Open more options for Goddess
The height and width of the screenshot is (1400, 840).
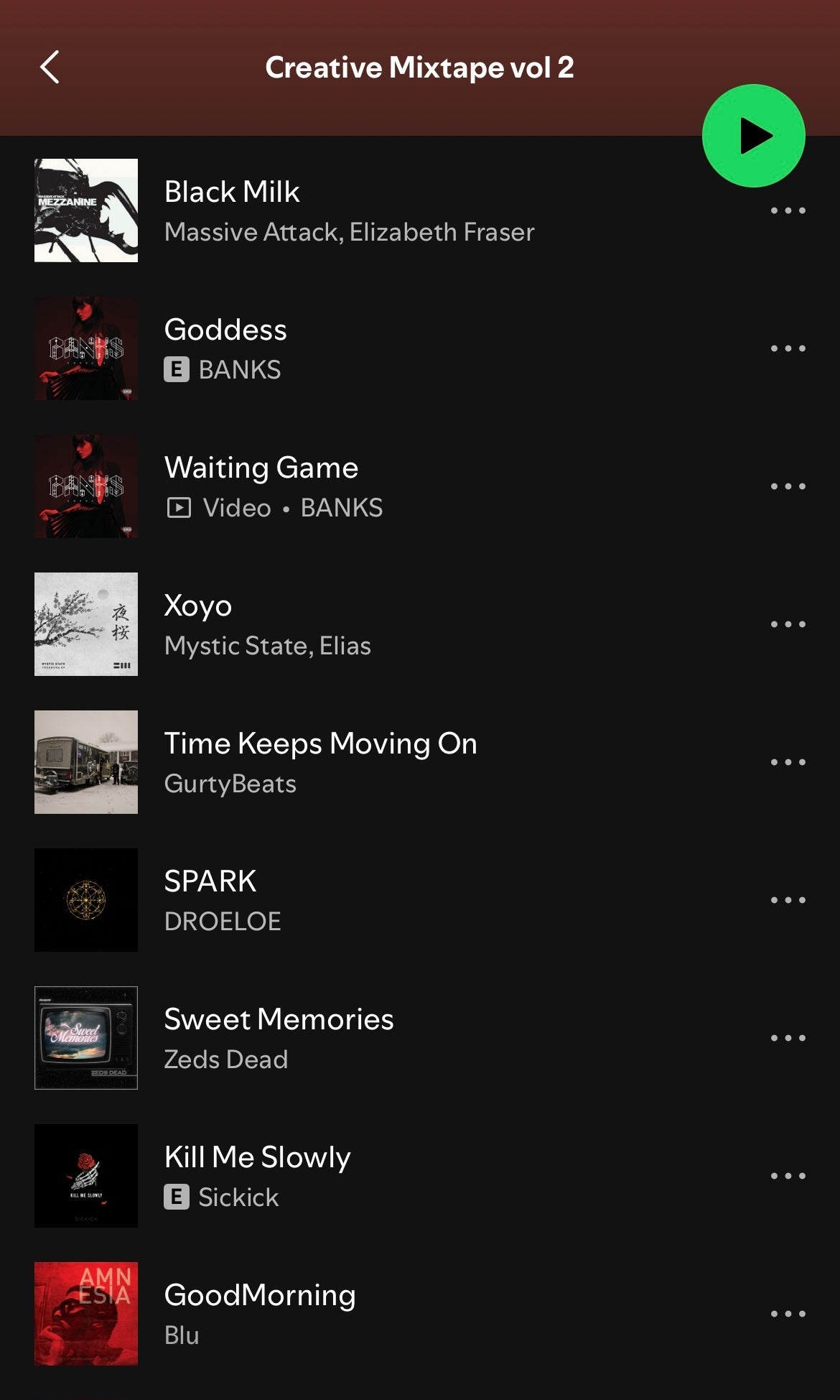click(788, 348)
